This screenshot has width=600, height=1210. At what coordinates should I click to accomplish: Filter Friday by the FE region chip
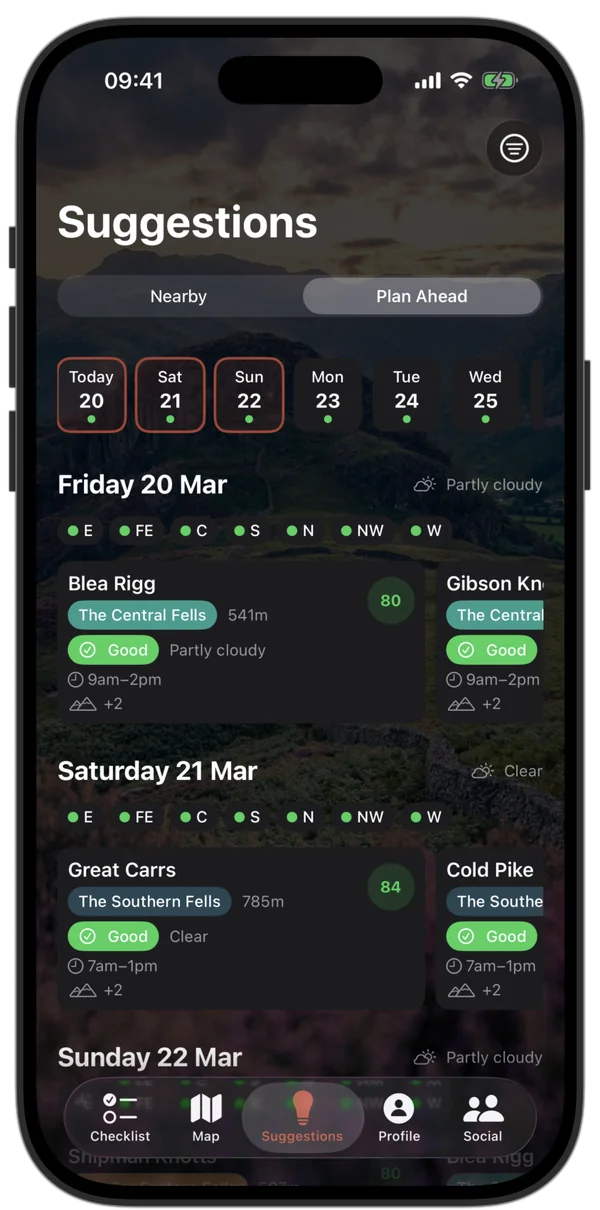pyautogui.click(x=136, y=531)
